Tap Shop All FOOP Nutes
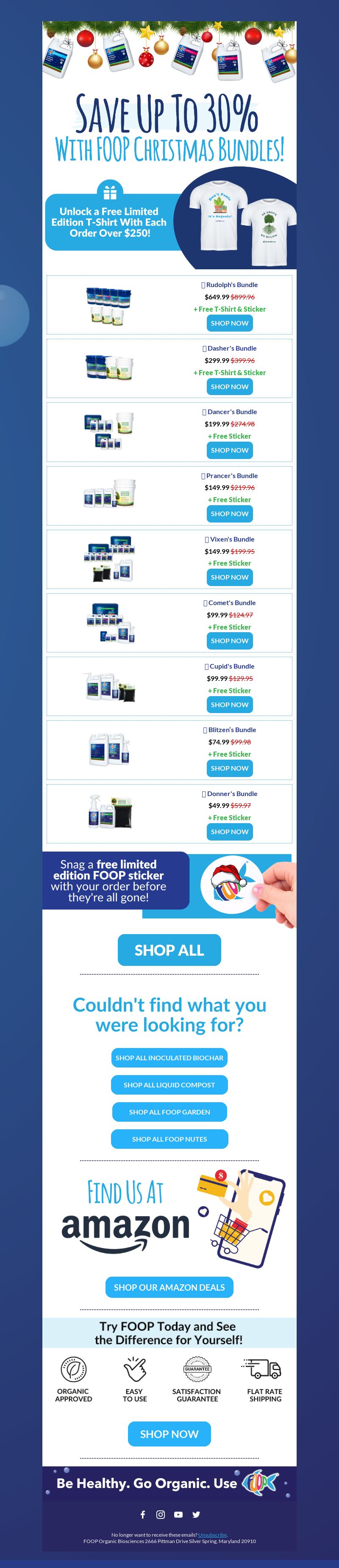The height and width of the screenshot is (1568, 339). (x=169, y=1139)
